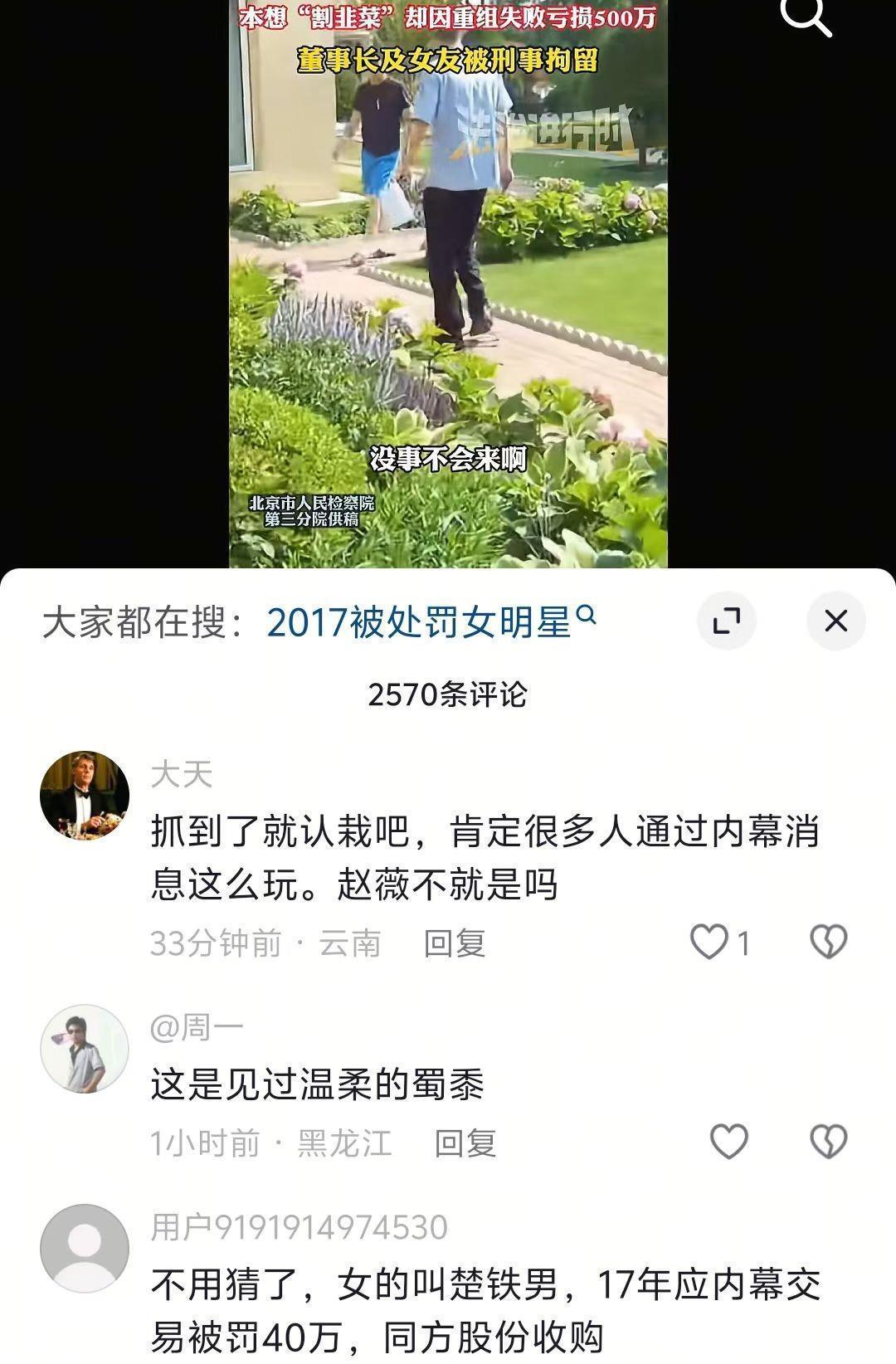Dislike 大天's comment
This screenshot has height=1364, width=896.
pyautogui.click(x=828, y=943)
